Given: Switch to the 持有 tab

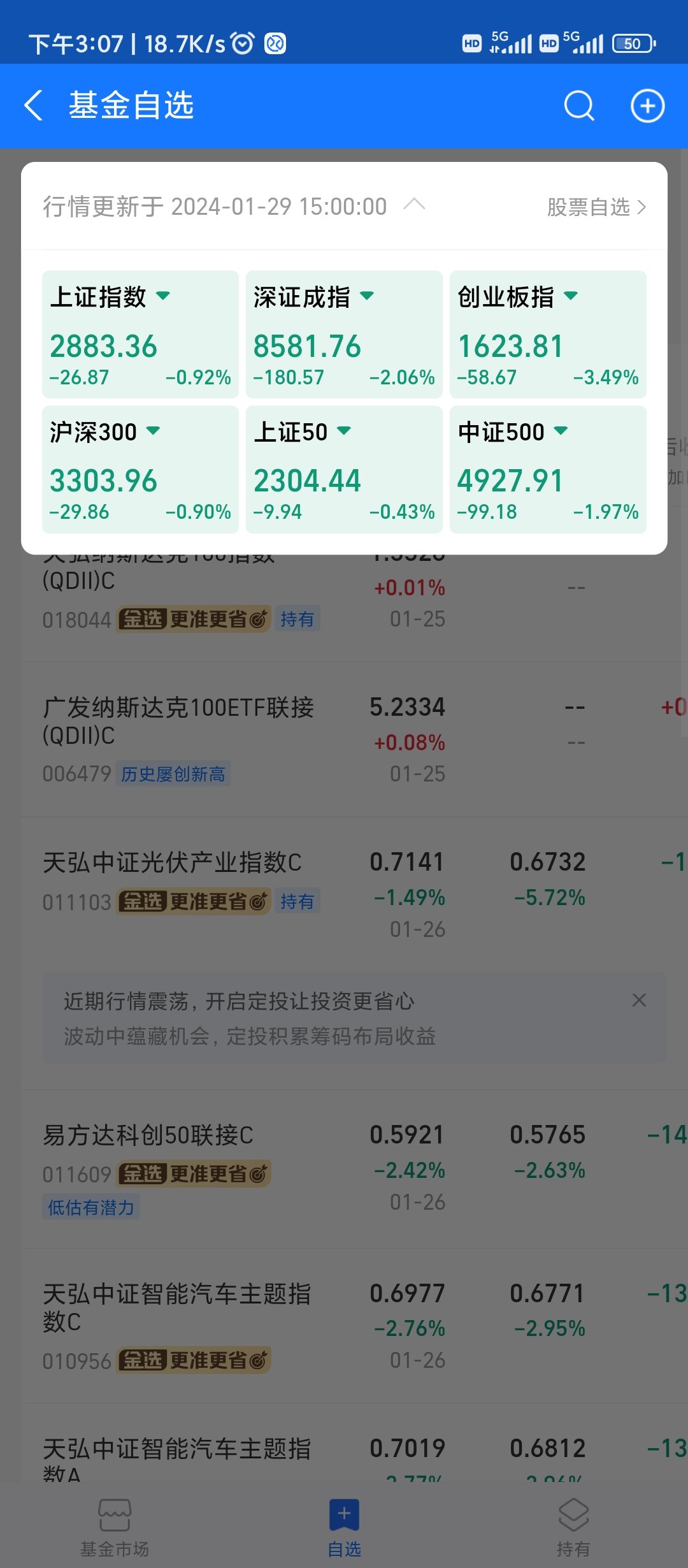Looking at the screenshot, I should click(x=573, y=1527).
